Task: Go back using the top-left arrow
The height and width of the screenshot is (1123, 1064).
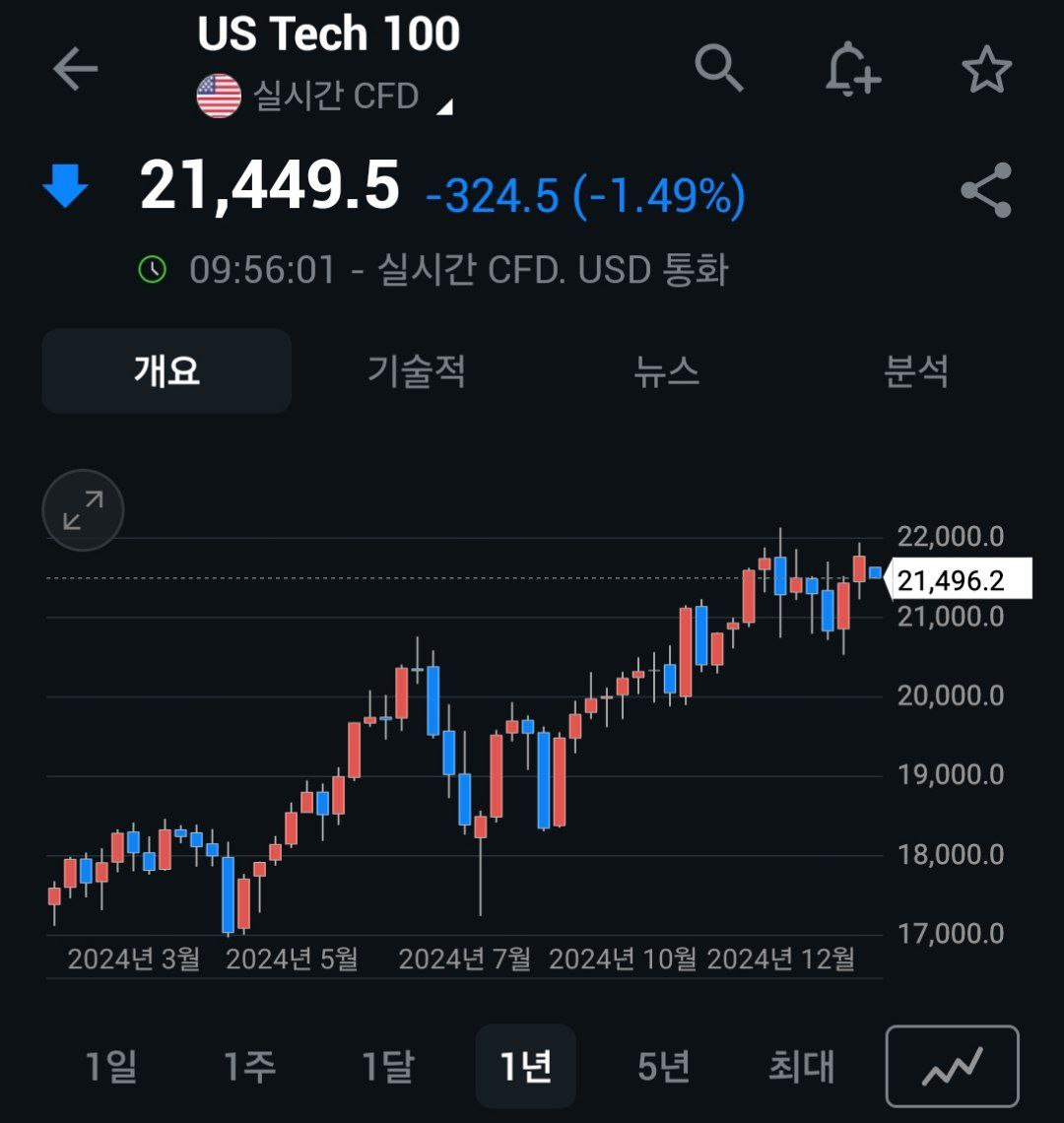Action: click(75, 70)
